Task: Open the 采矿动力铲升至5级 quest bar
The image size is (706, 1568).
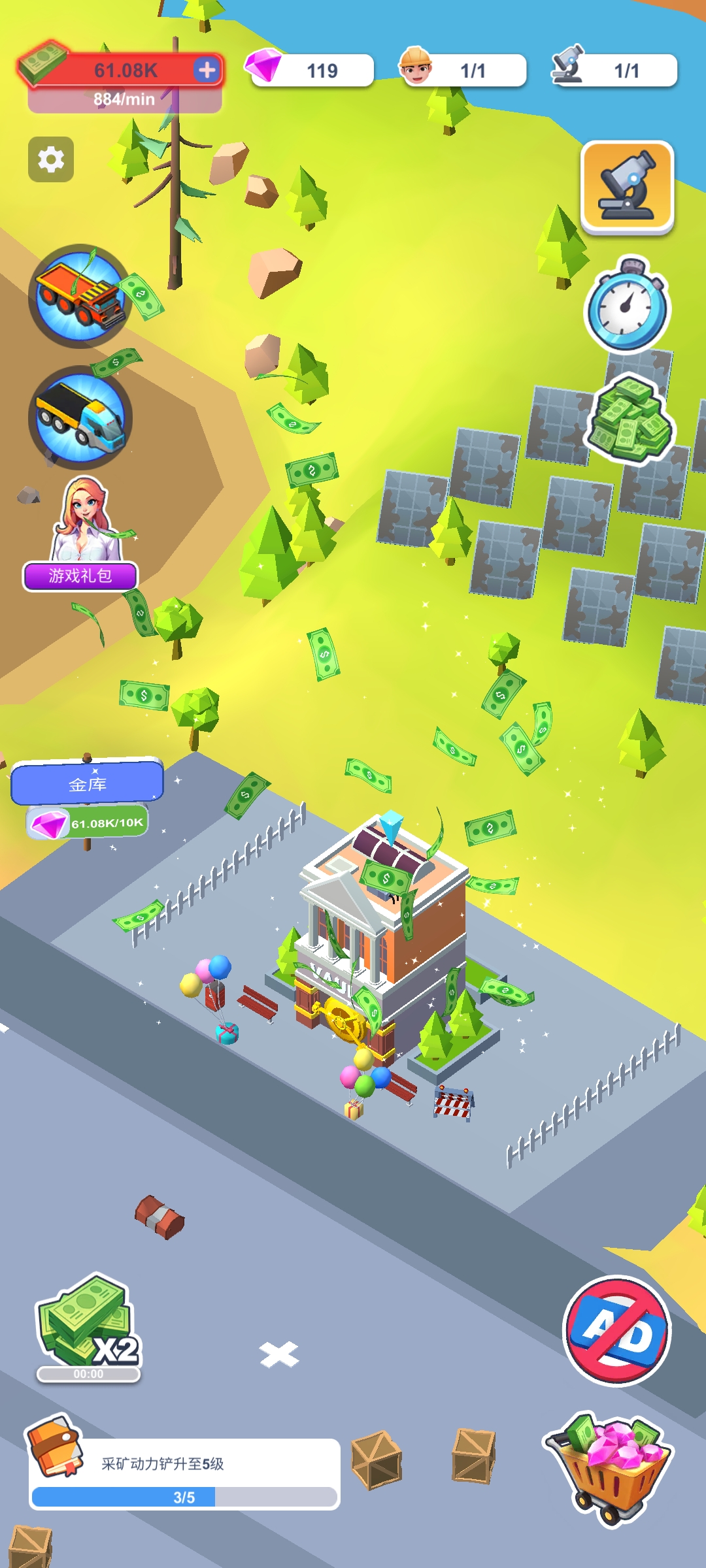Action: pyautogui.click(x=184, y=1474)
